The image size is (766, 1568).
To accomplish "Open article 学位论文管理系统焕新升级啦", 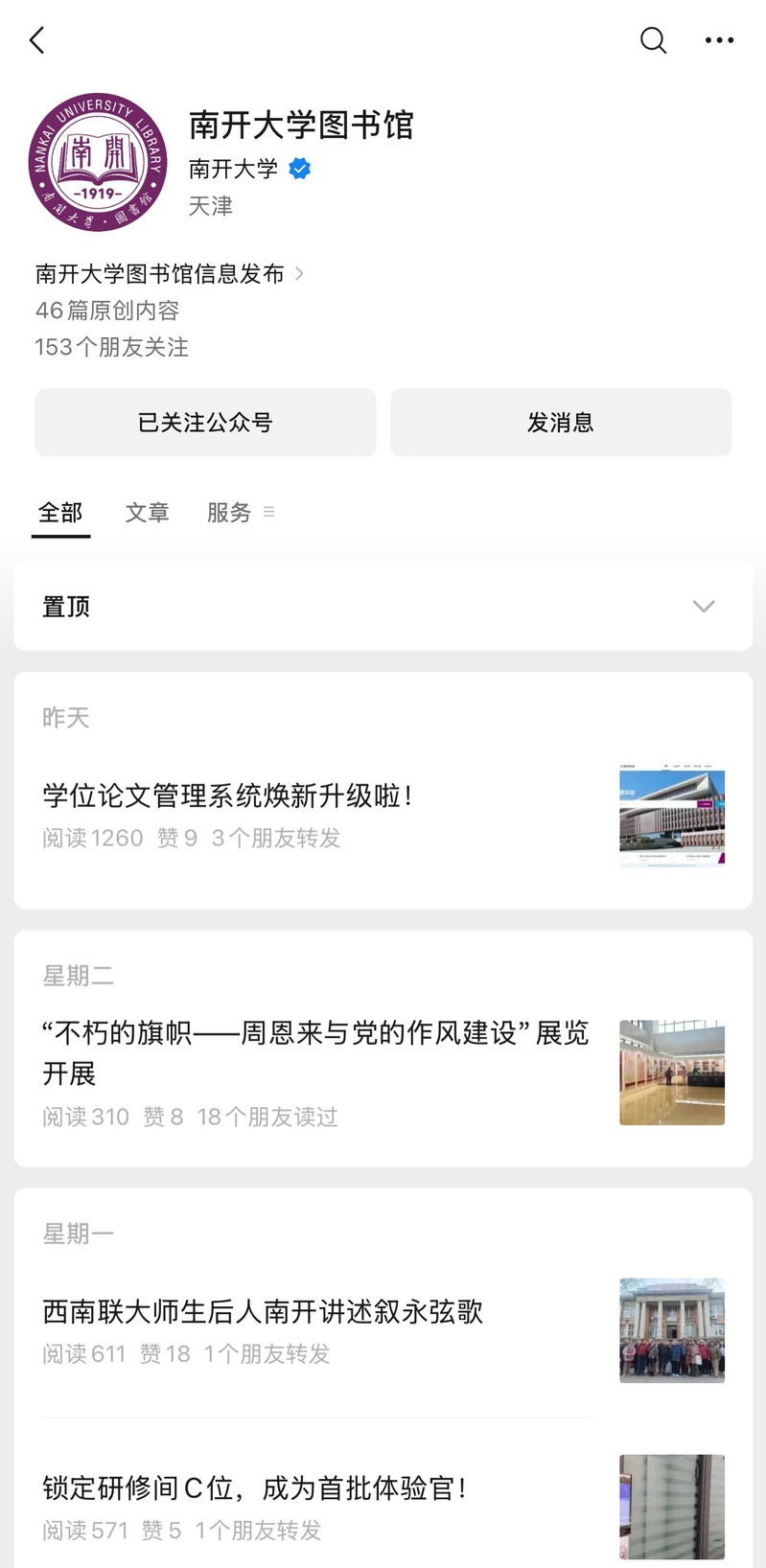I will [228, 796].
